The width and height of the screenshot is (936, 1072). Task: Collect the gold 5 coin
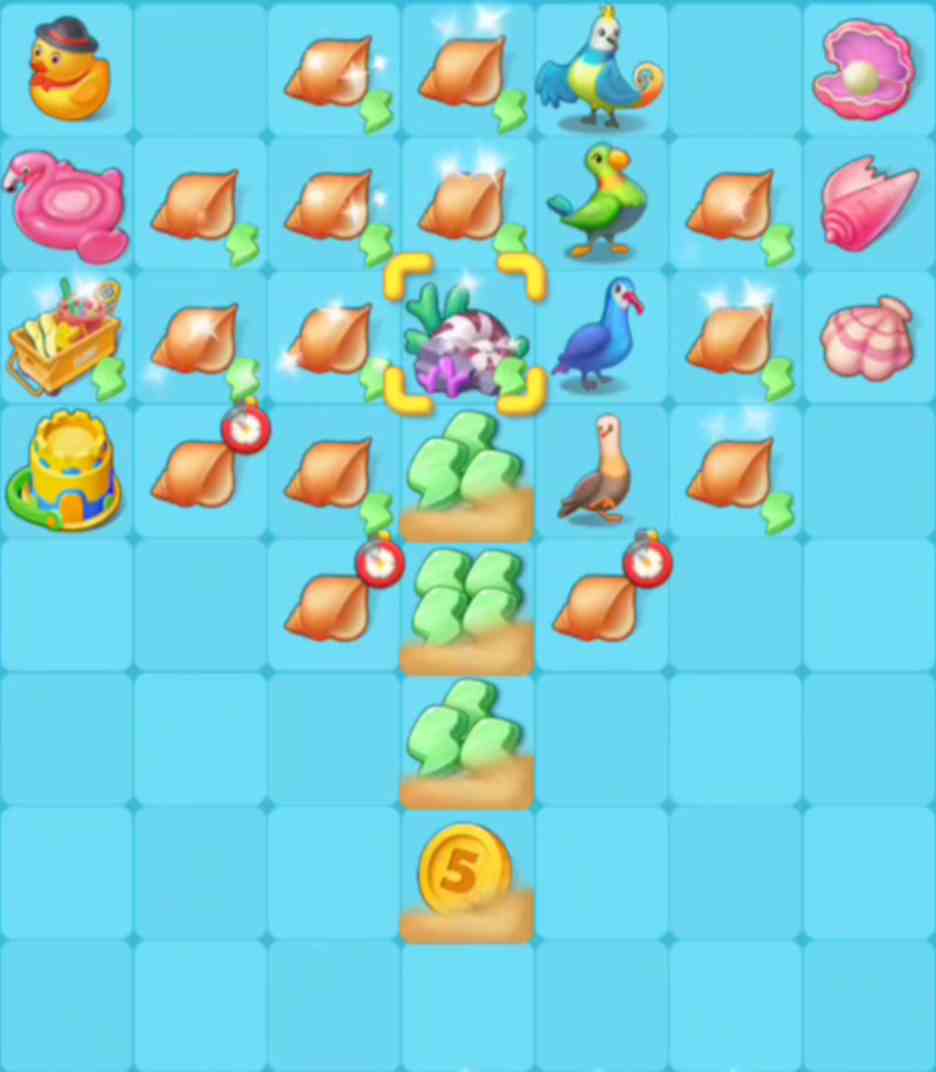coord(464,872)
